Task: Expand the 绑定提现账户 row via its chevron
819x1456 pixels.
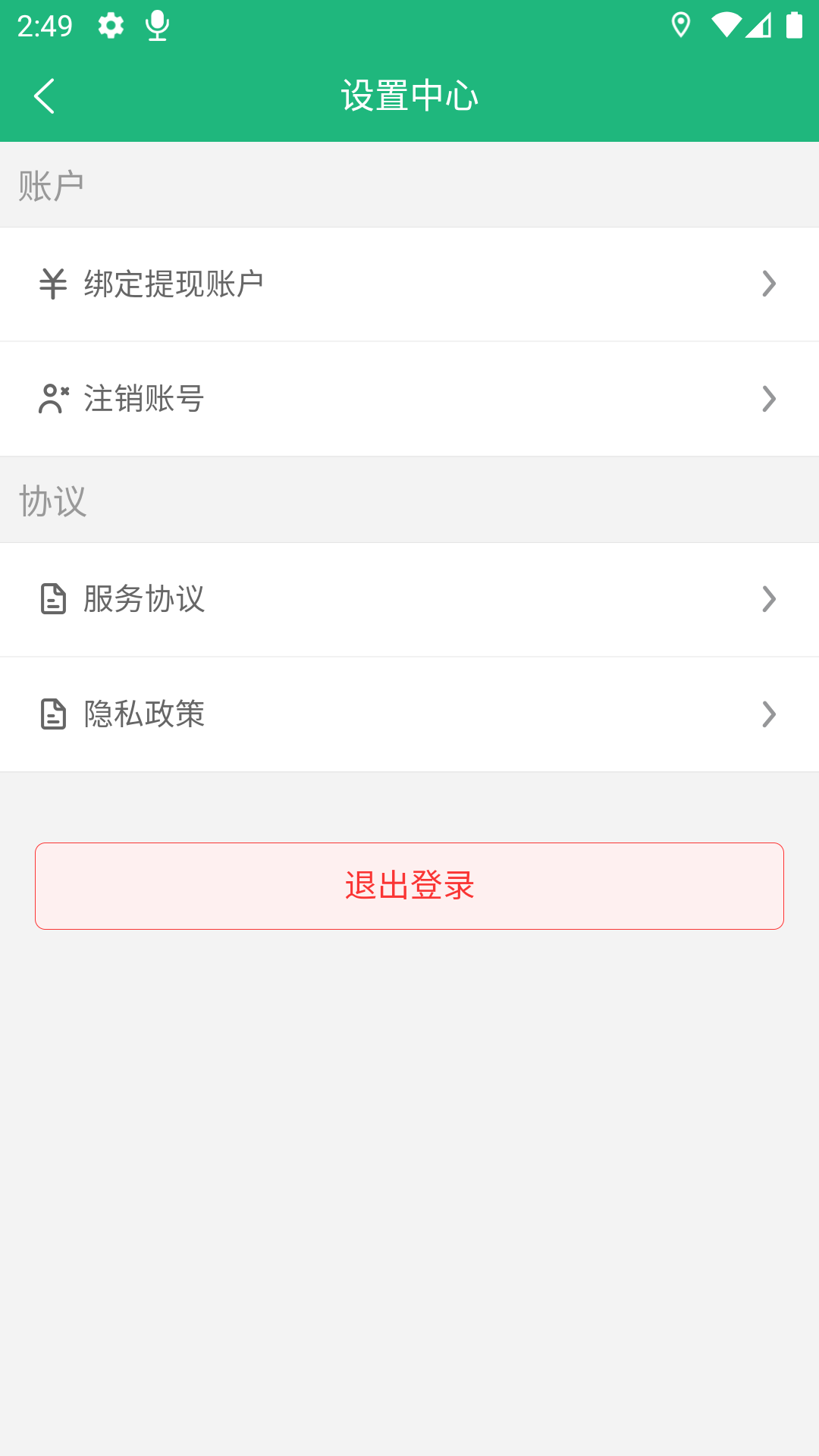Action: [770, 284]
